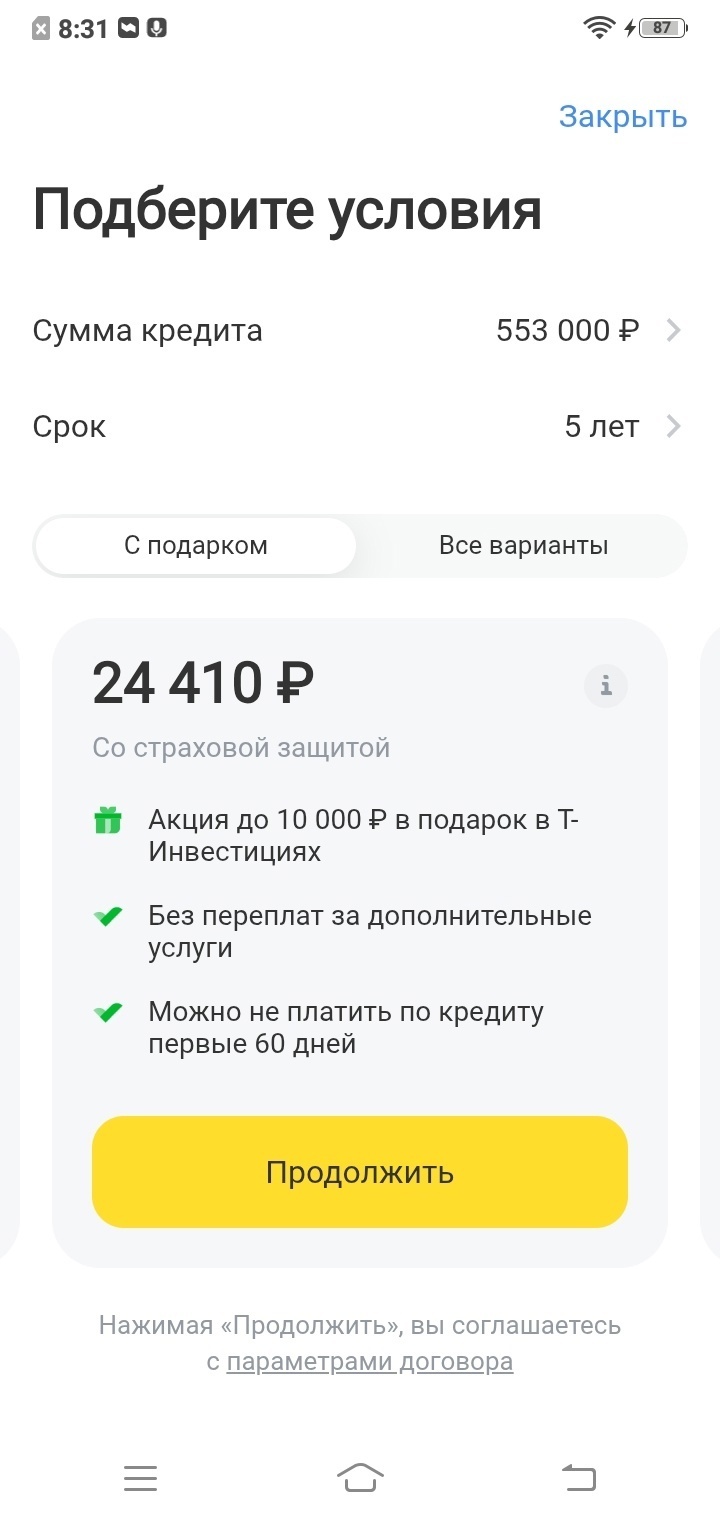Tap the checkmark icon beside 60-day payment holiday
720x1520 pixels.
click(x=106, y=1011)
